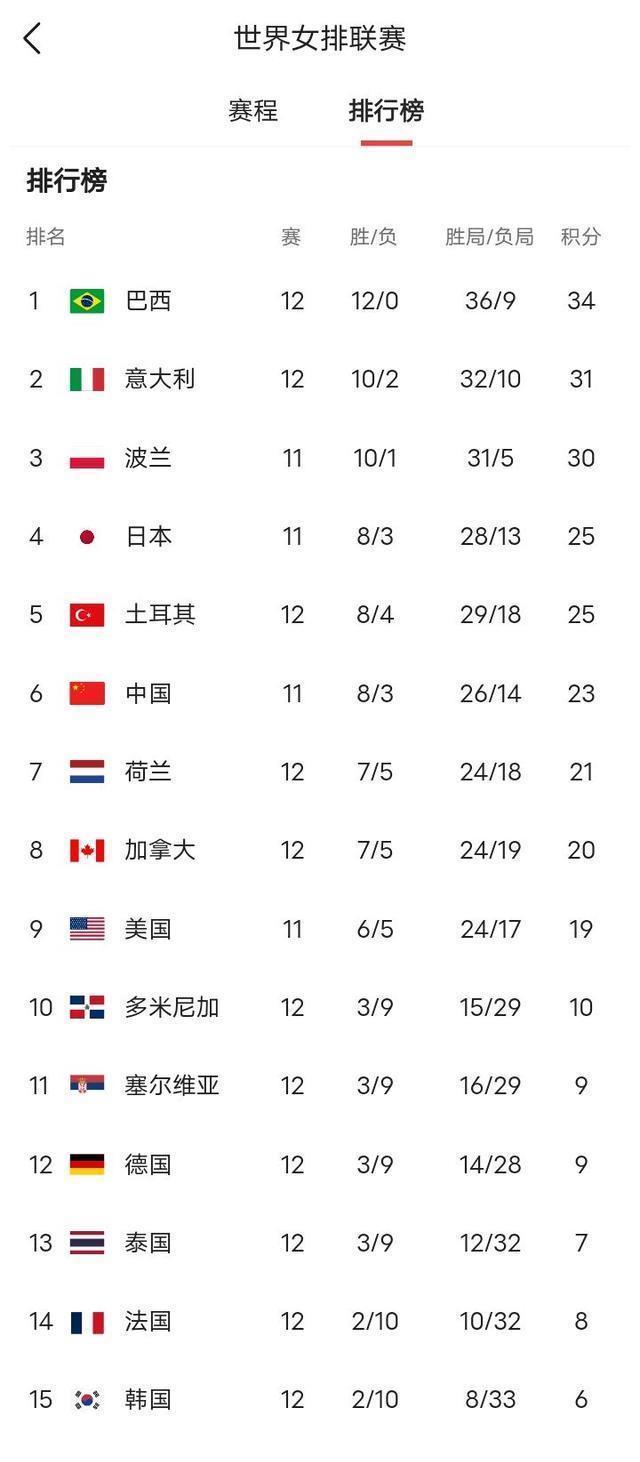The width and height of the screenshot is (640, 1462).
Task: Go back using the top-left arrow
Action: pos(32,39)
